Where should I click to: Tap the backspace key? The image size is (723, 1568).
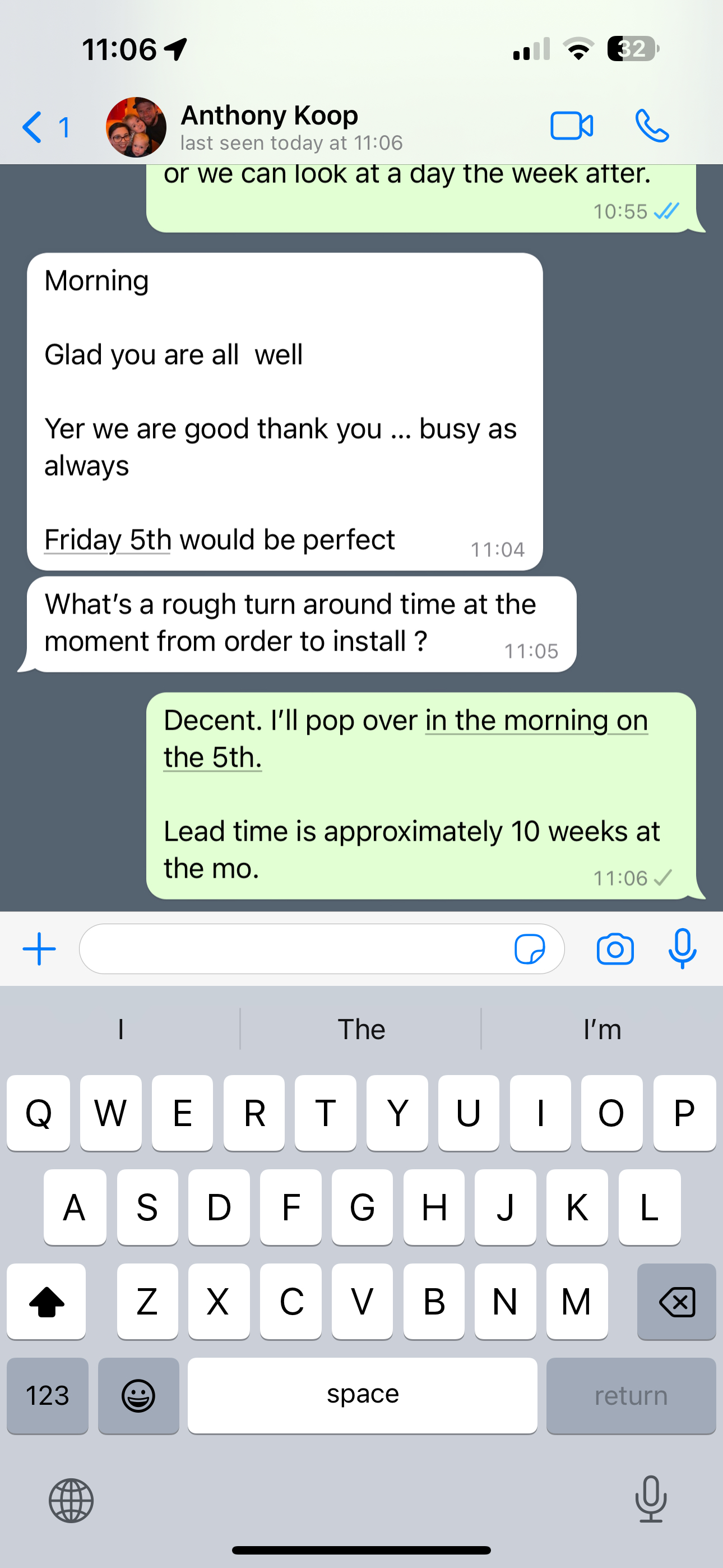click(x=676, y=1302)
